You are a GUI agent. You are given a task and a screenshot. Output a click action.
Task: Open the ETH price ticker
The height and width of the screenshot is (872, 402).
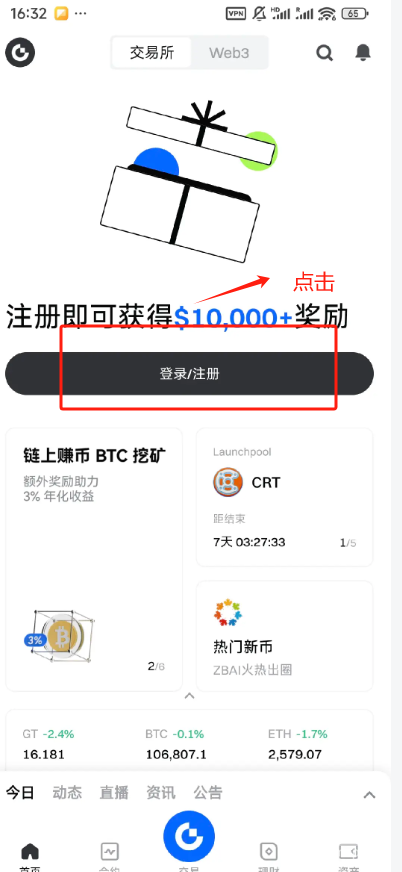(x=298, y=744)
